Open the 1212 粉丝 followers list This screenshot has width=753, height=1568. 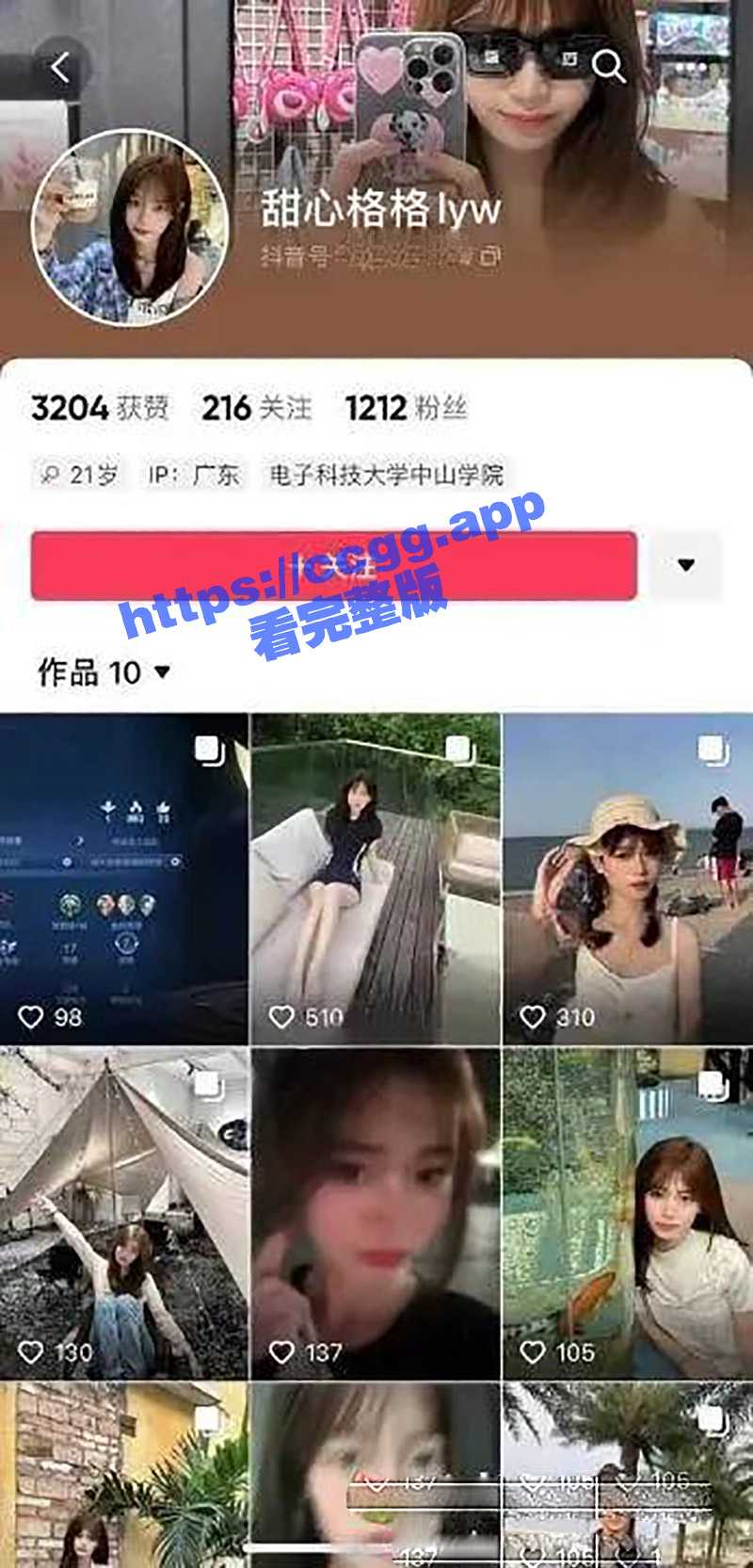click(405, 408)
